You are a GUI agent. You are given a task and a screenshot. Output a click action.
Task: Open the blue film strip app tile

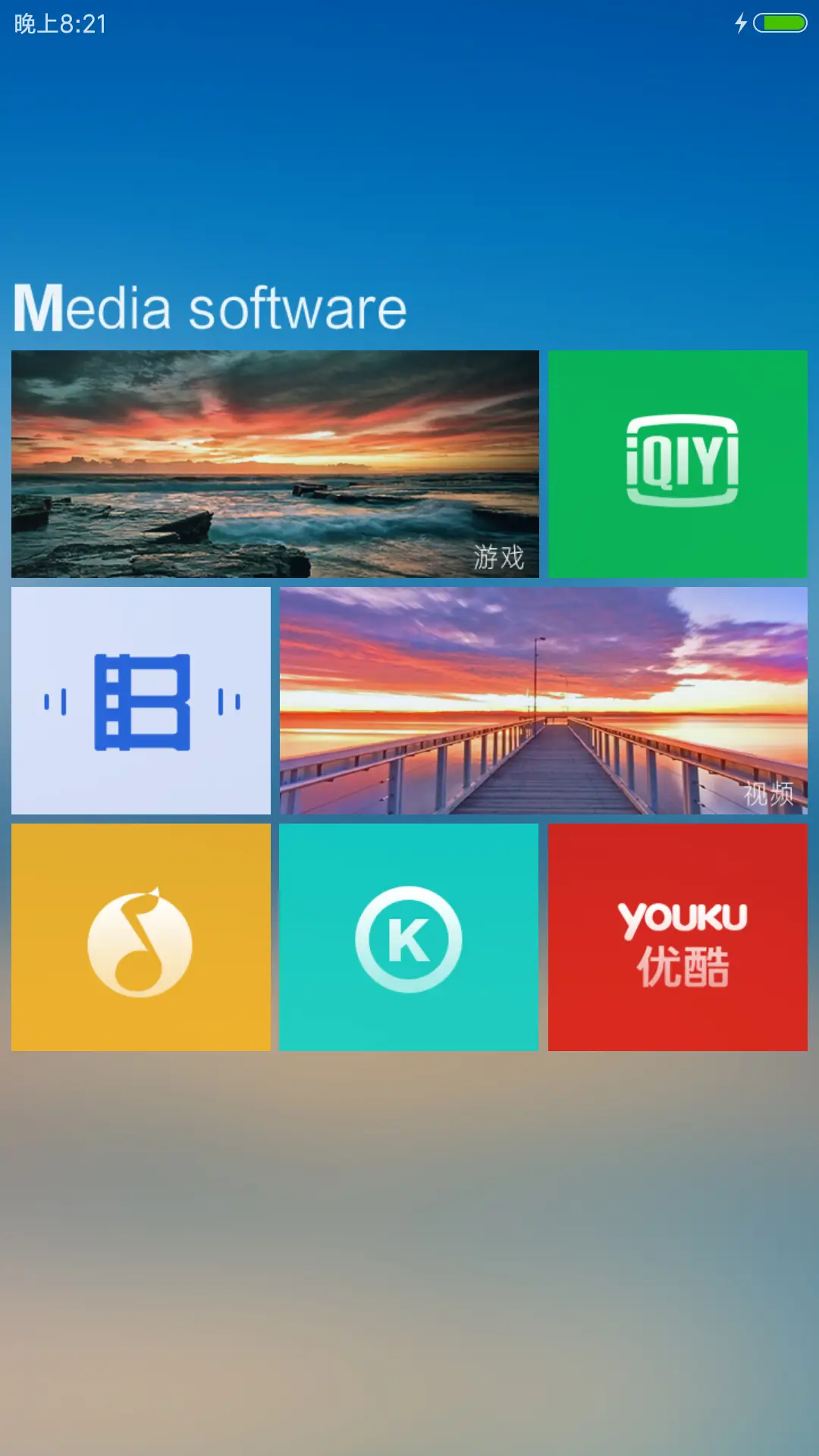click(141, 701)
